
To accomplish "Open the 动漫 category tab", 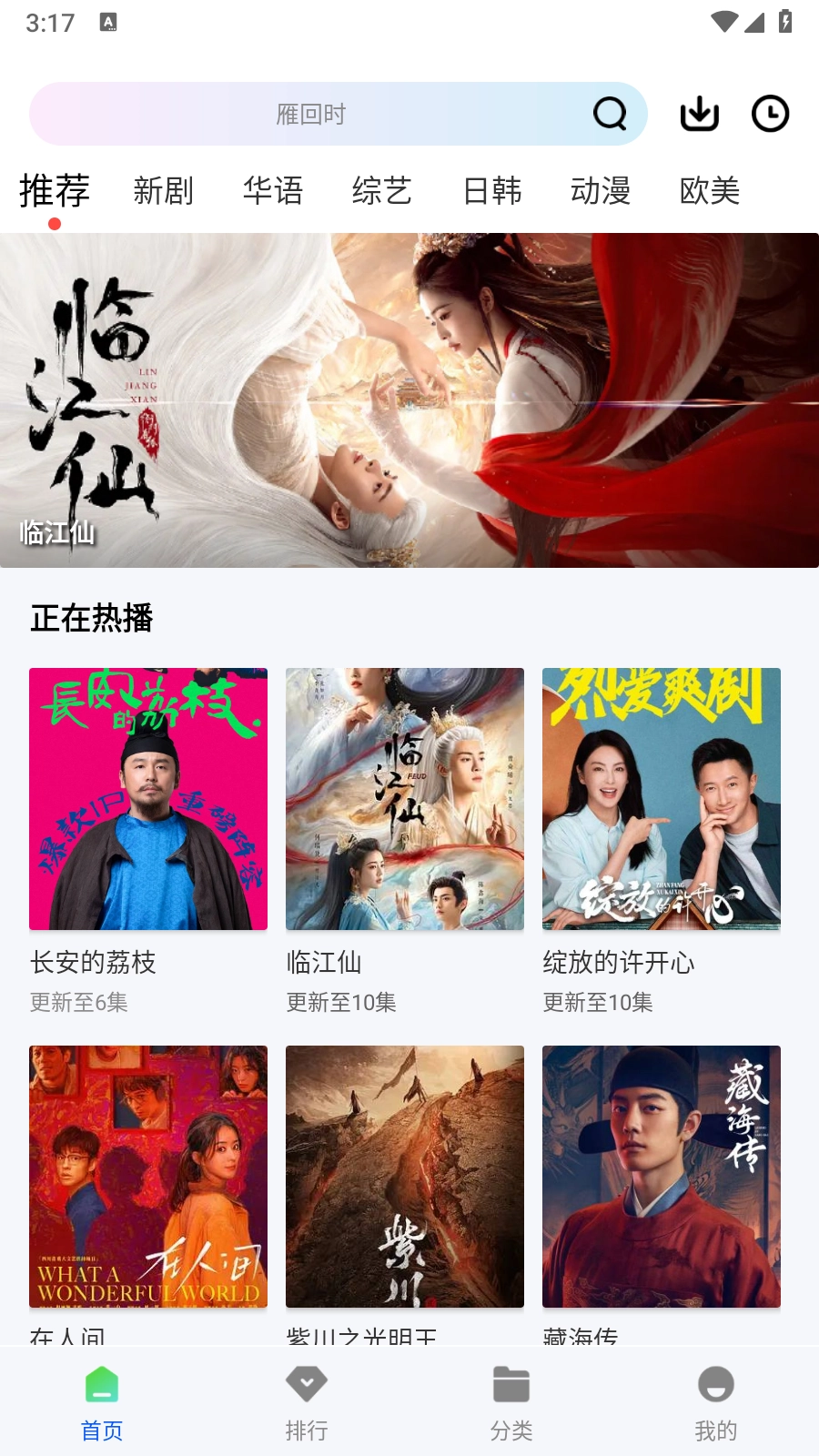I will [x=601, y=191].
